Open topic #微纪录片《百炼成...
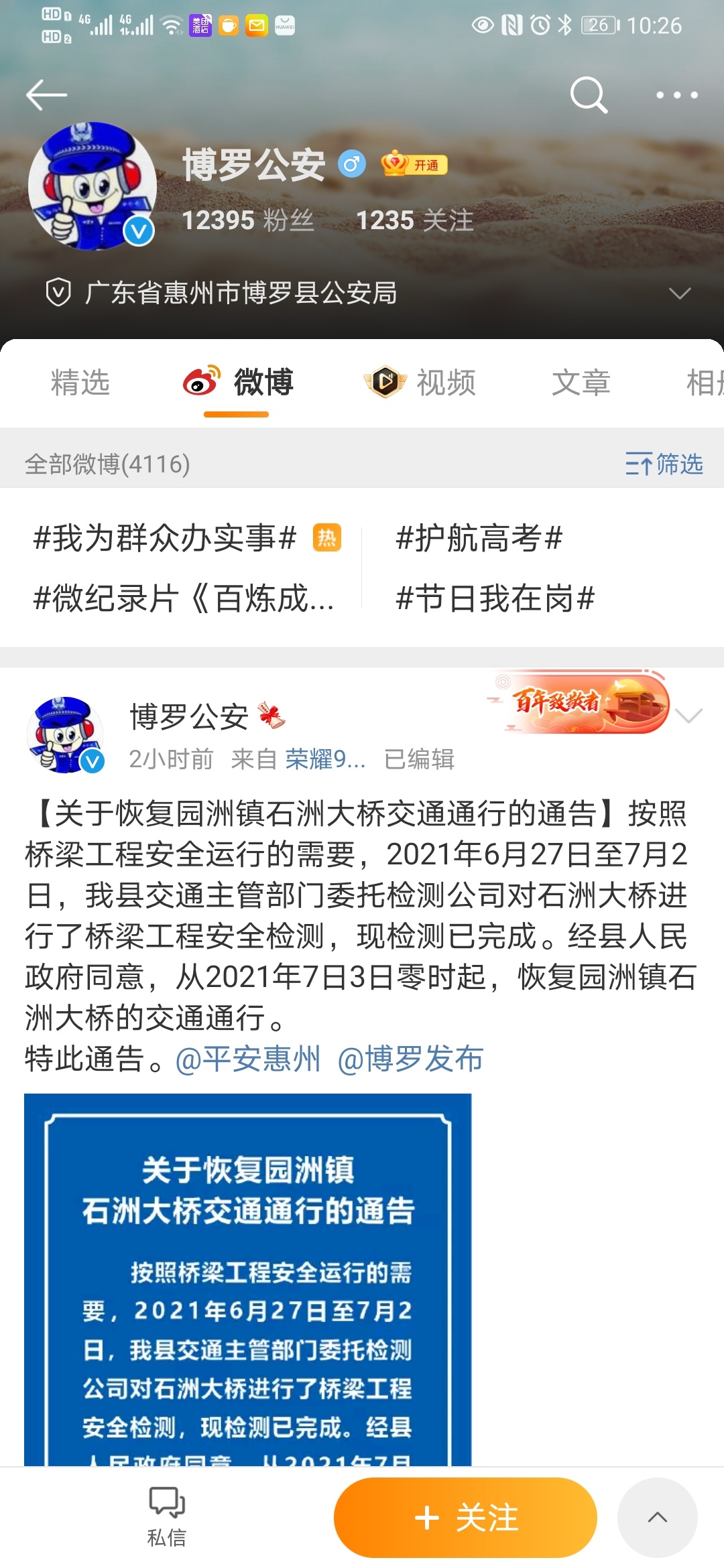Screen dimensions: 724x1568 click(x=184, y=598)
